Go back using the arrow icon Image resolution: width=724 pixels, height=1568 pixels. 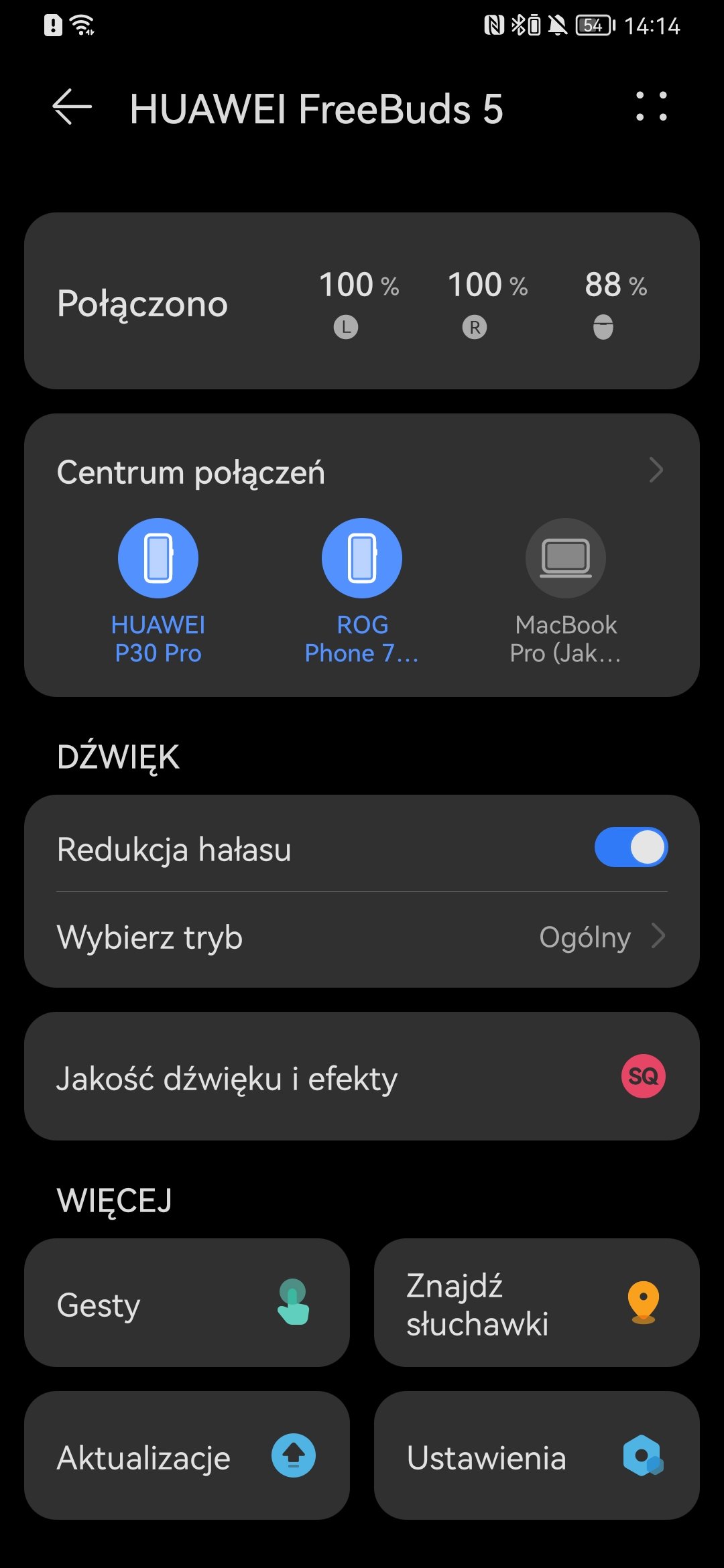72,107
